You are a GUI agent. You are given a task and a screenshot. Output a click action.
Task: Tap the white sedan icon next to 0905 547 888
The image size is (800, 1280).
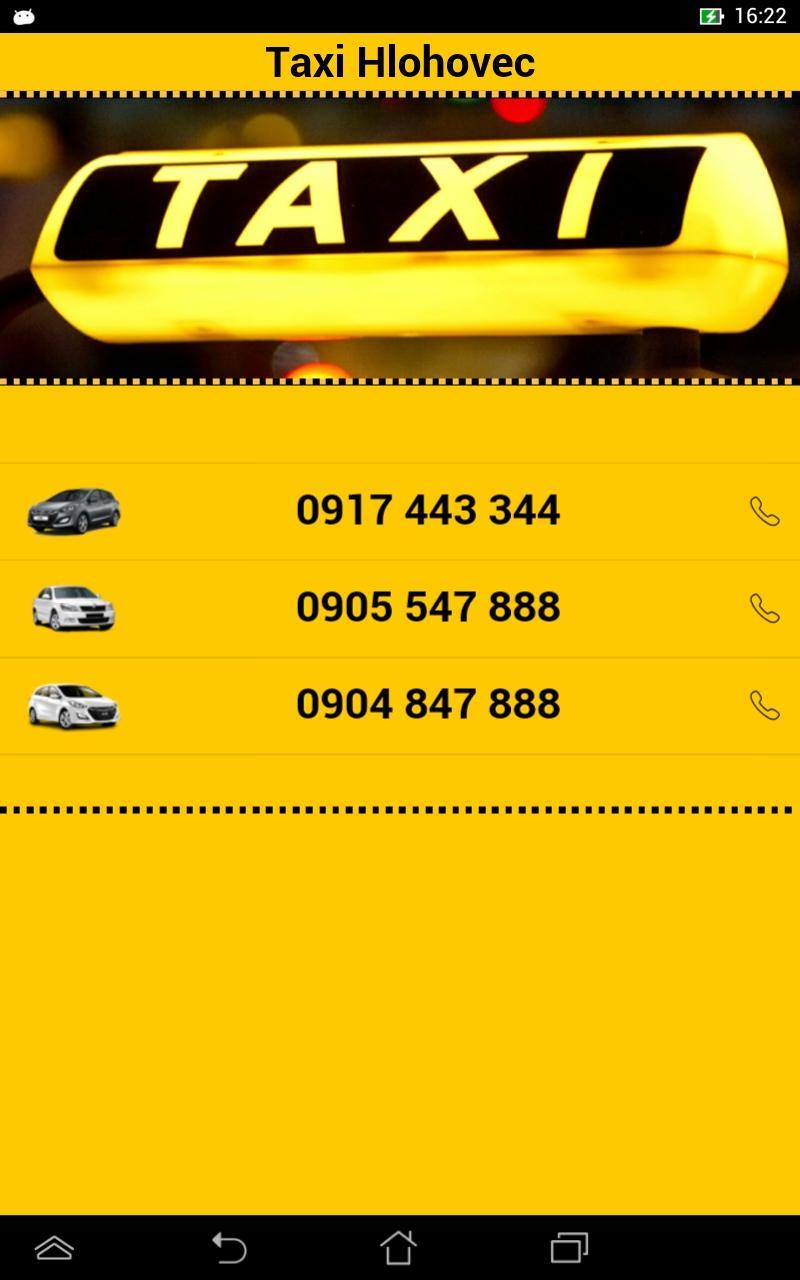(75, 607)
